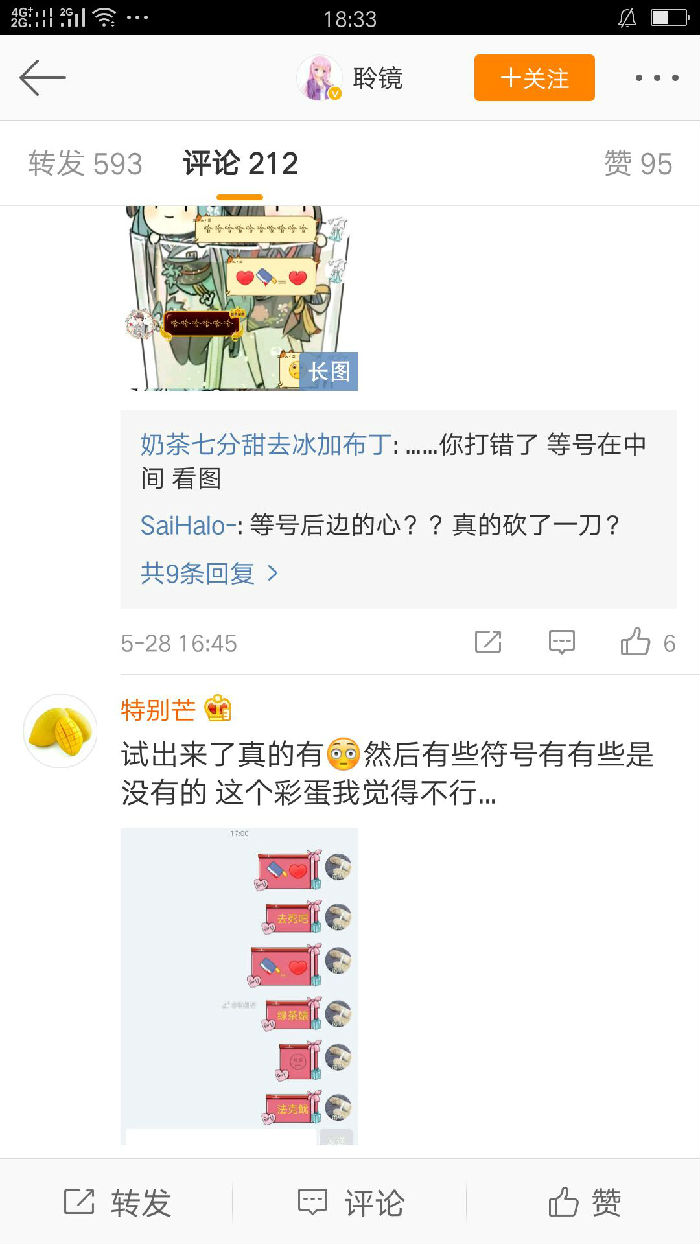Switch to the 转发 593 tab
The image size is (700, 1244).
pyautogui.click(x=86, y=164)
